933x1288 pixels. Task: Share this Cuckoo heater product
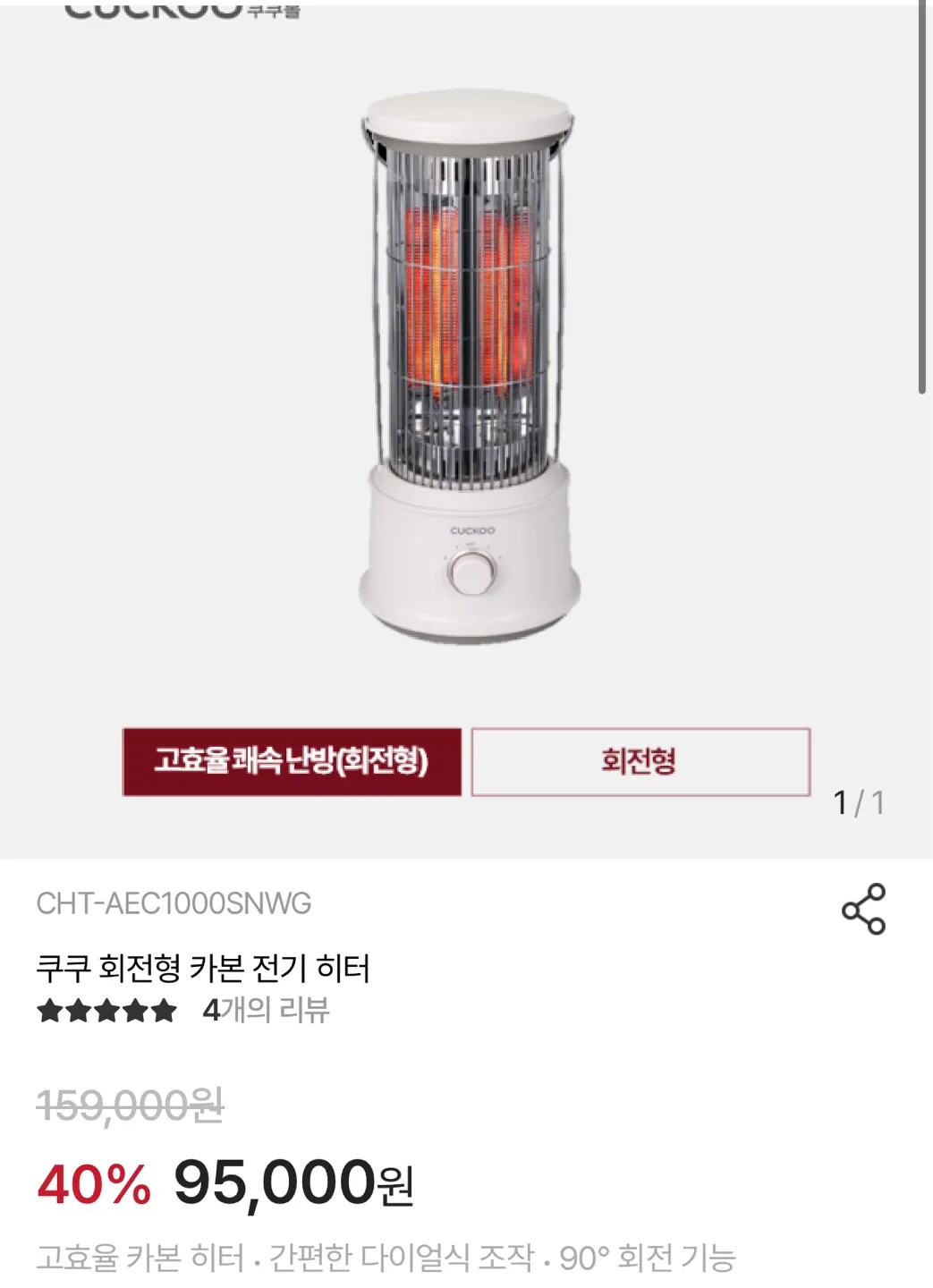[x=863, y=909]
